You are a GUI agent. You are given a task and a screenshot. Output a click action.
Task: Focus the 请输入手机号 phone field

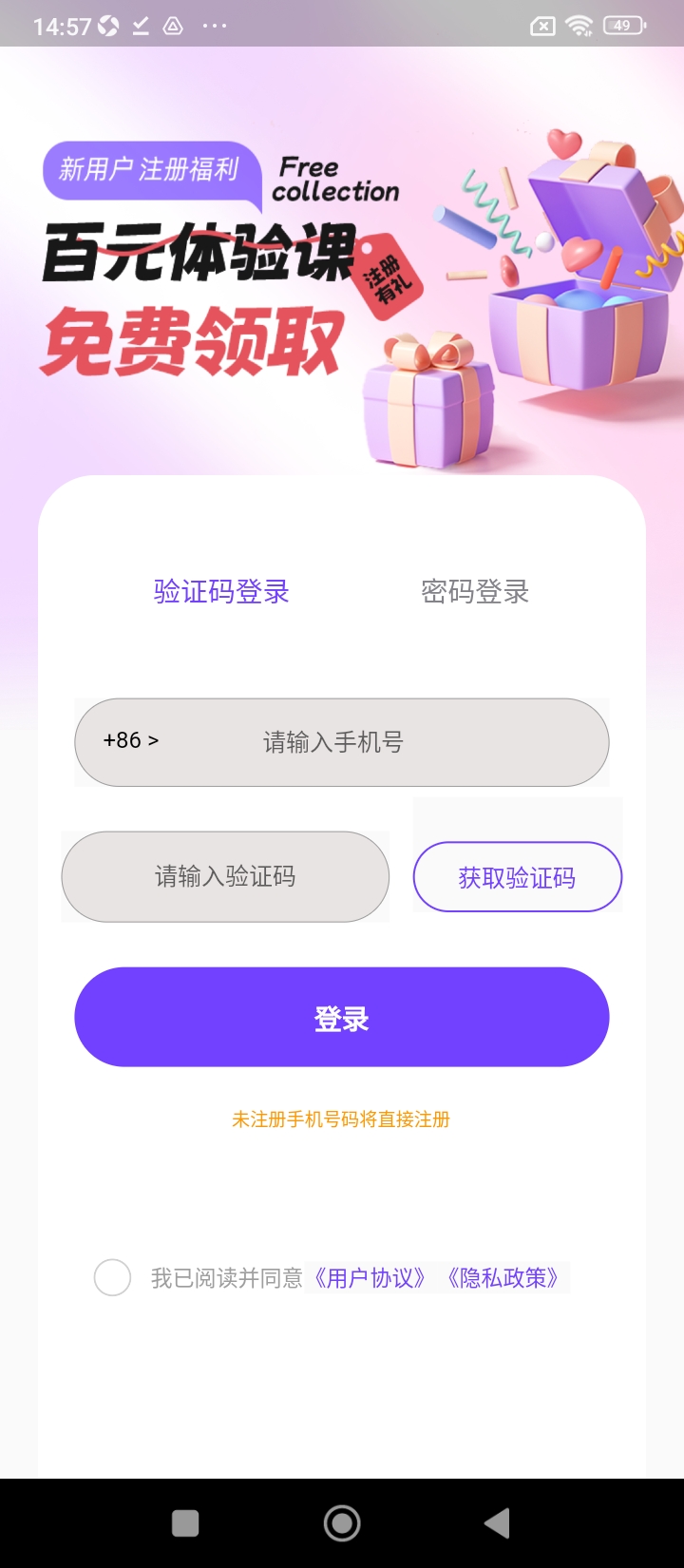(x=380, y=742)
